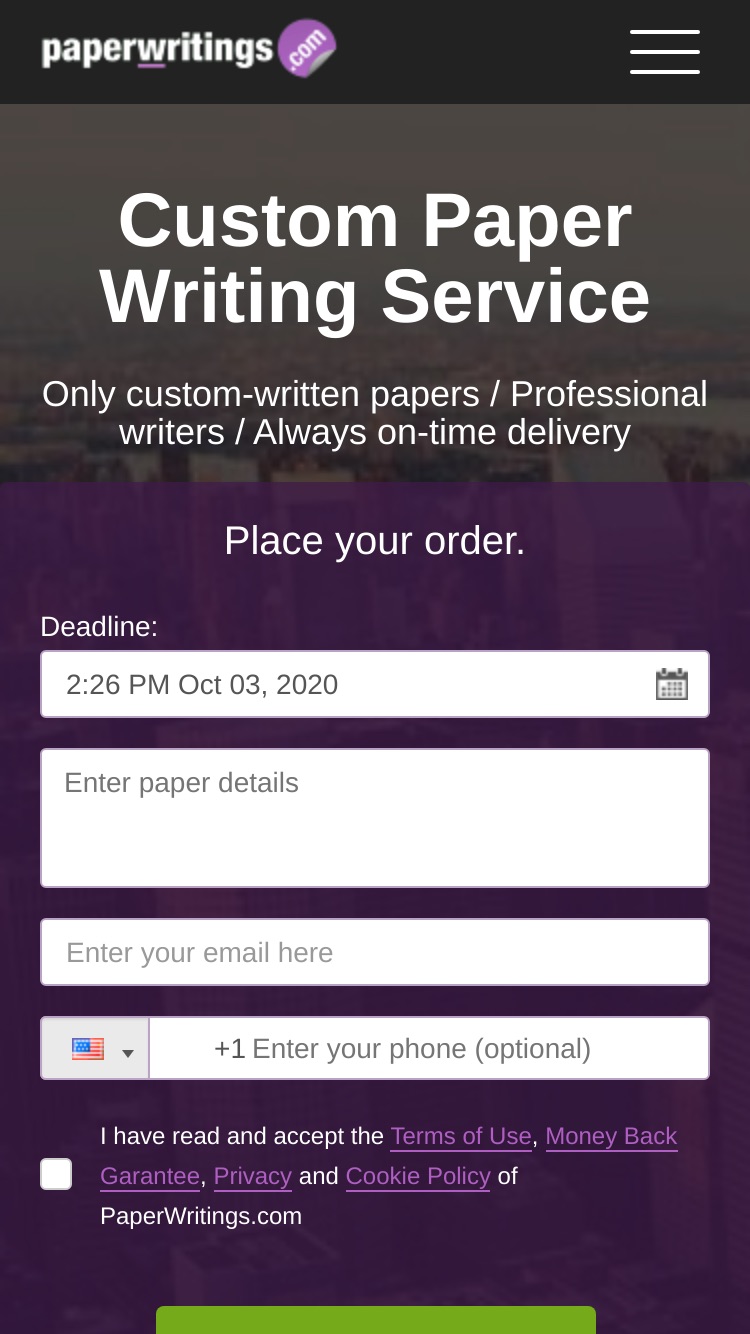Screen dimensions: 750x1334
Task: Focus the email input field
Action: tap(375, 952)
